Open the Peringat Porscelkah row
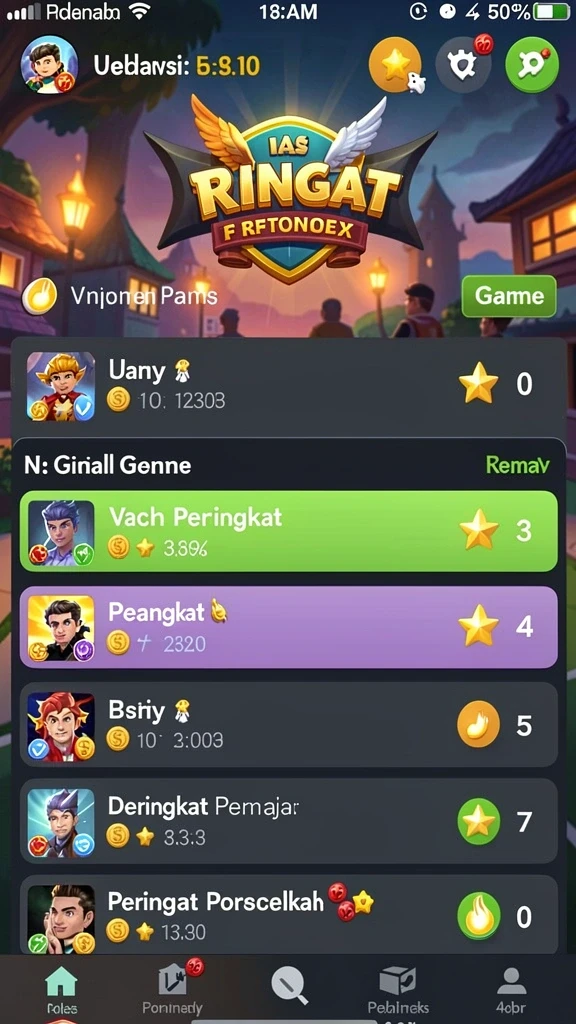Image resolution: width=576 pixels, height=1024 pixels. [289, 916]
